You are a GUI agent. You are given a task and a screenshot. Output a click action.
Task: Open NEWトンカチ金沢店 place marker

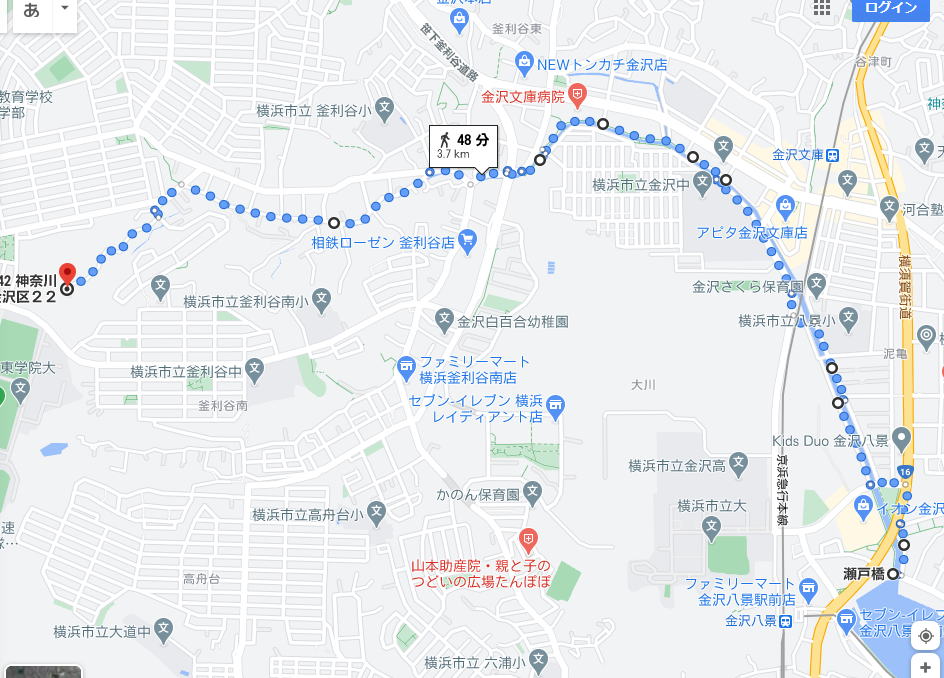tap(525, 64)
